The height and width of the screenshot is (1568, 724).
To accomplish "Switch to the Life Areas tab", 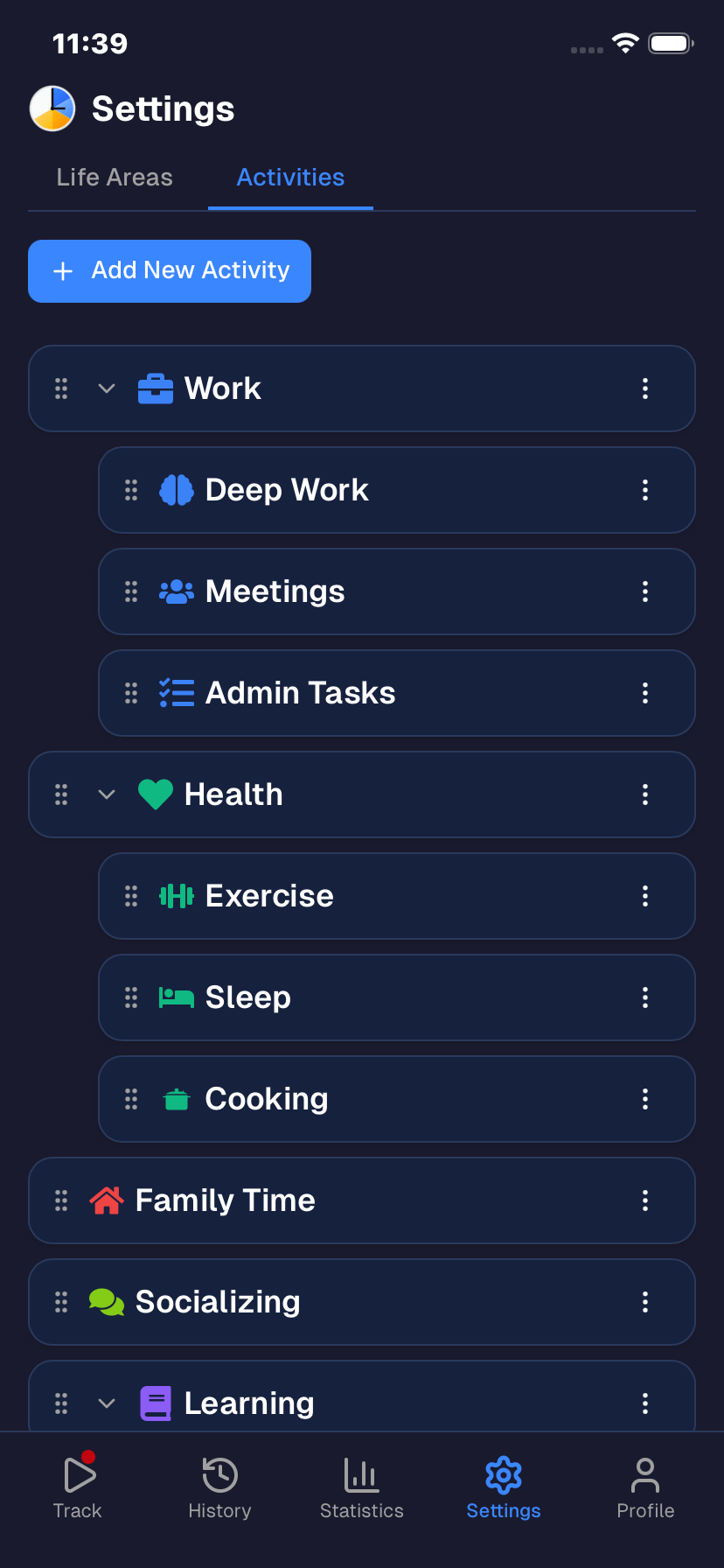I will (115, 178).
